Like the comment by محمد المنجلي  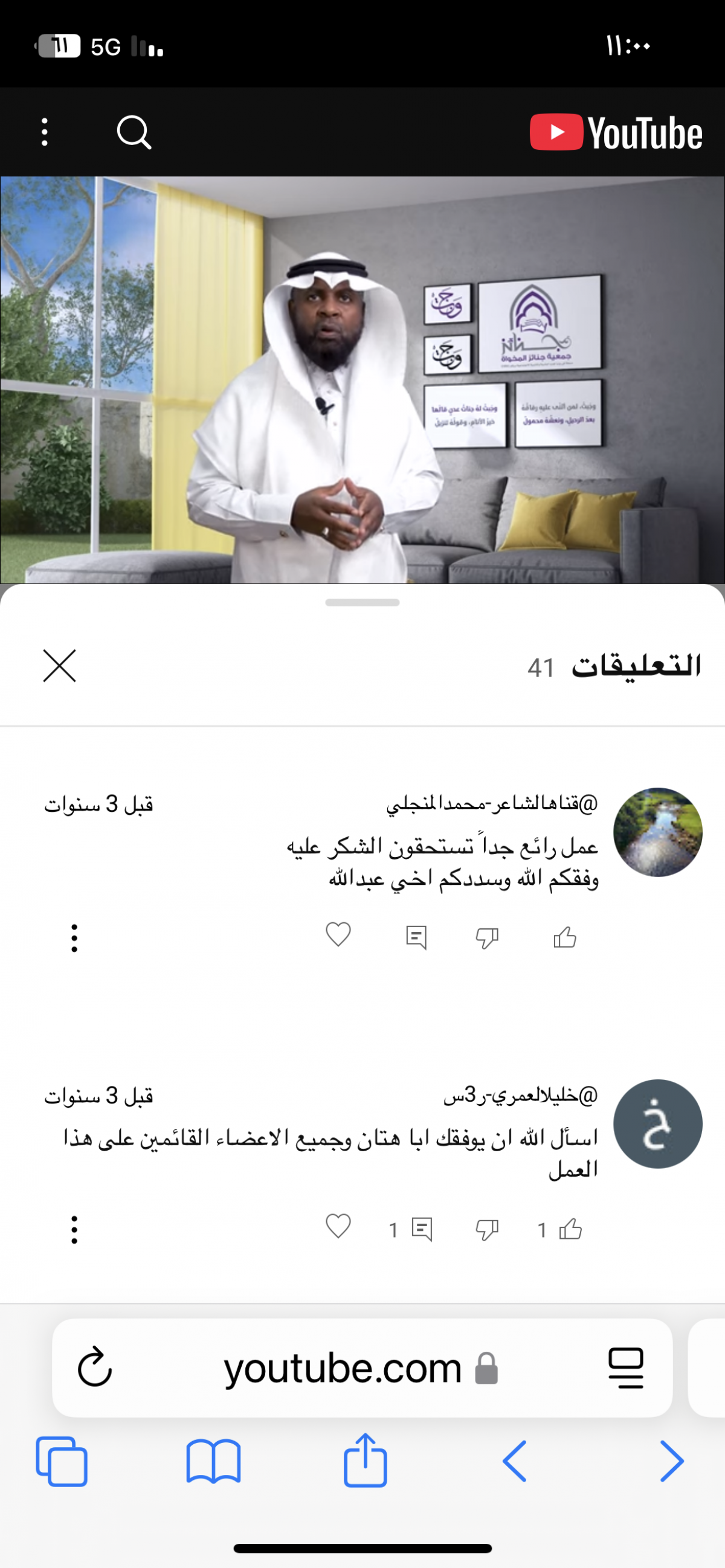tap(565, 937)
